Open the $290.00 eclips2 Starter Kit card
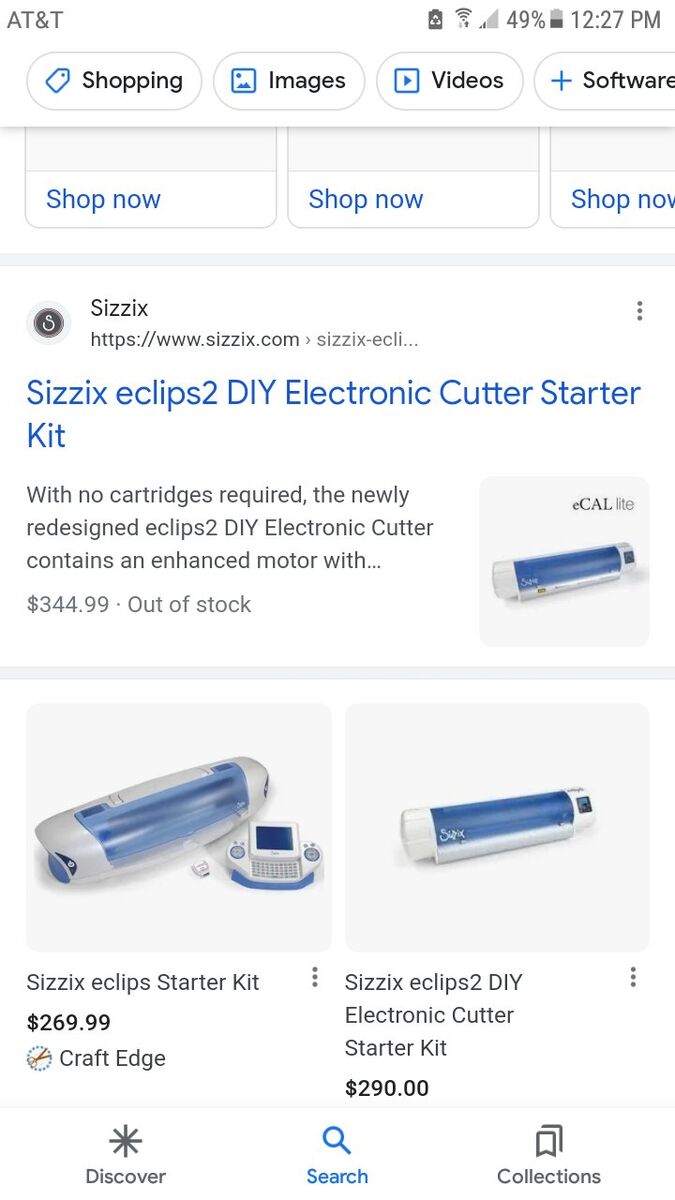The image size is (675, 1200). click(497, 827)
